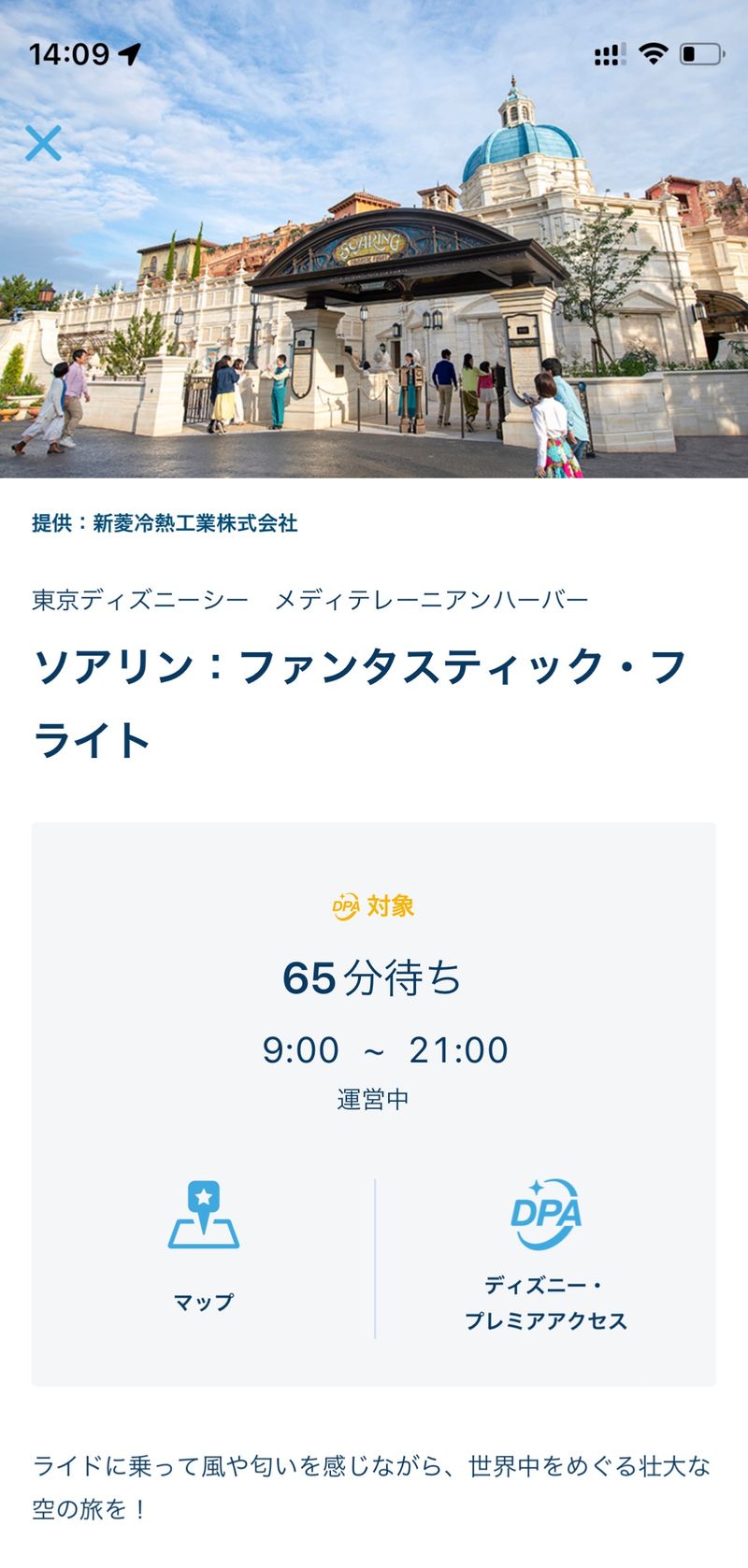Open ディズニー・プレミアアクセス purchase option

(x=546, y=1252)
